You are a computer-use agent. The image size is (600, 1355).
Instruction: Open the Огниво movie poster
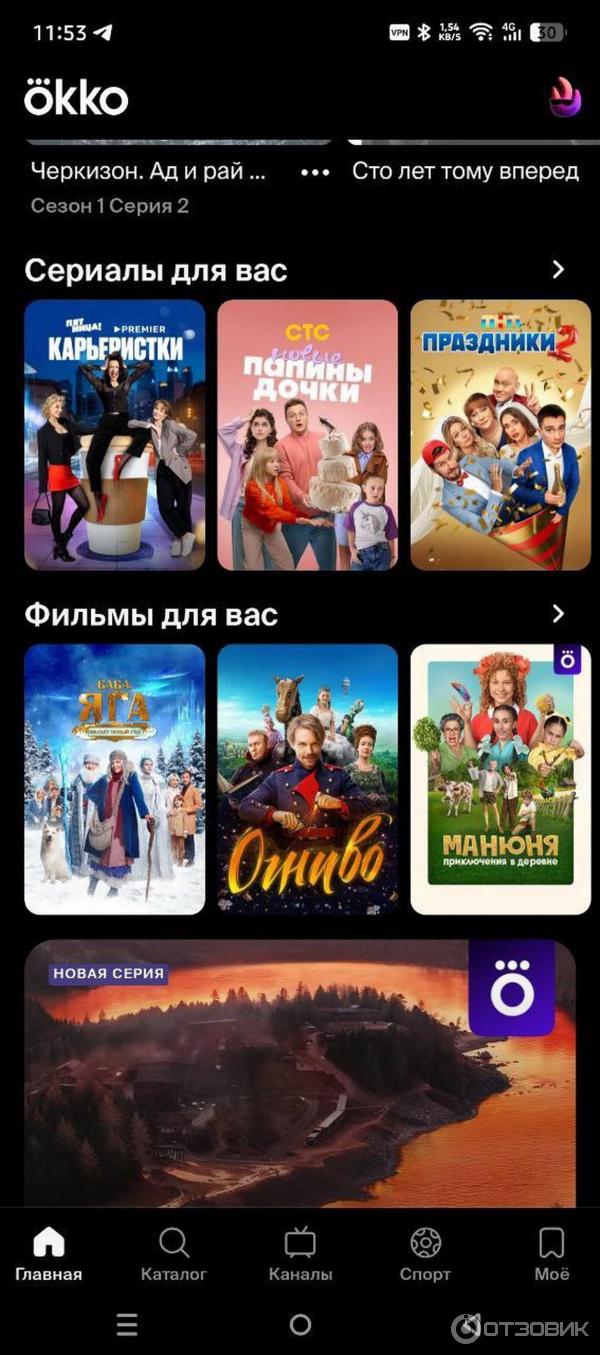point(307,779)
